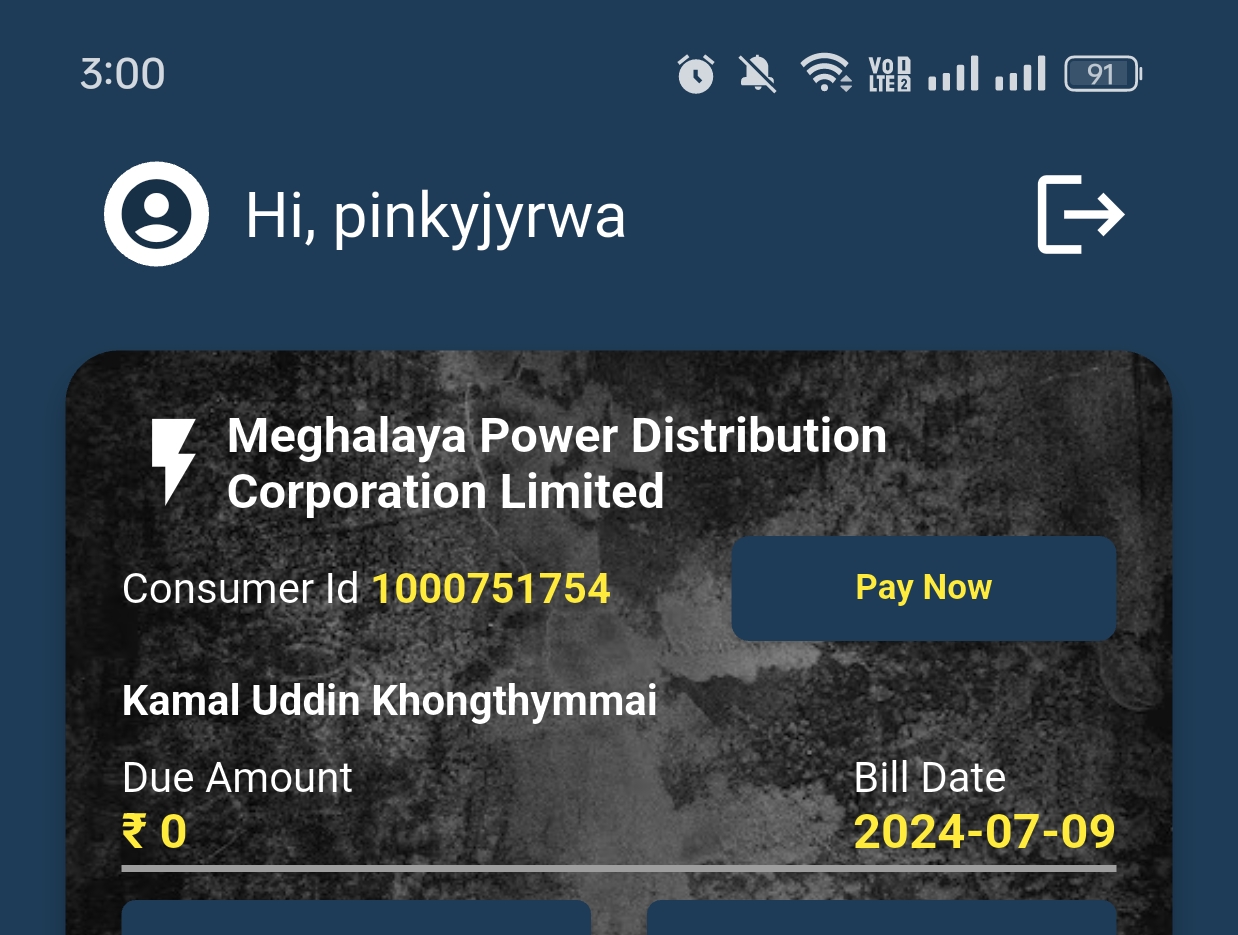The width and height of the screenshot is (1238, 935).
Task: Open the profile avatar icon
Action: click(x=156, y=214)
